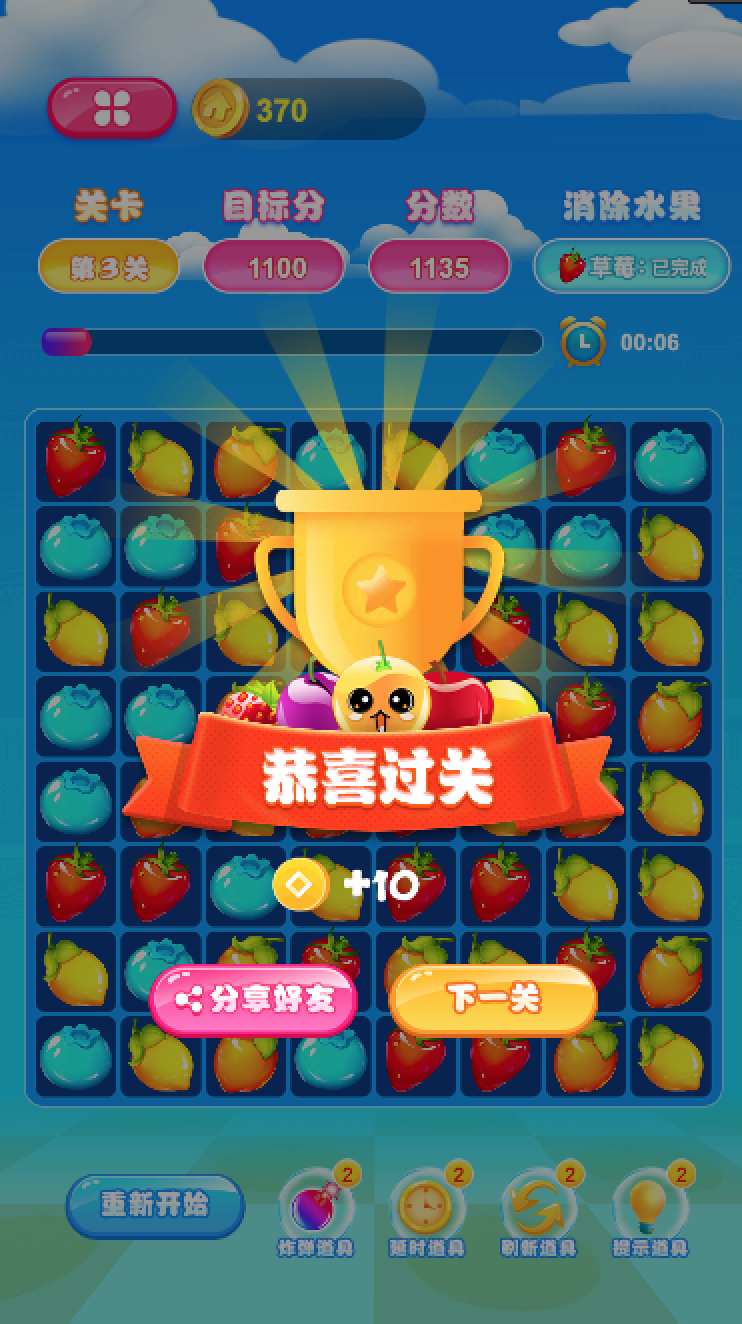The width and height of the screenshot is (742, 1324).
Task: Tap the 下一关 next level button
Action: [493, 999]
